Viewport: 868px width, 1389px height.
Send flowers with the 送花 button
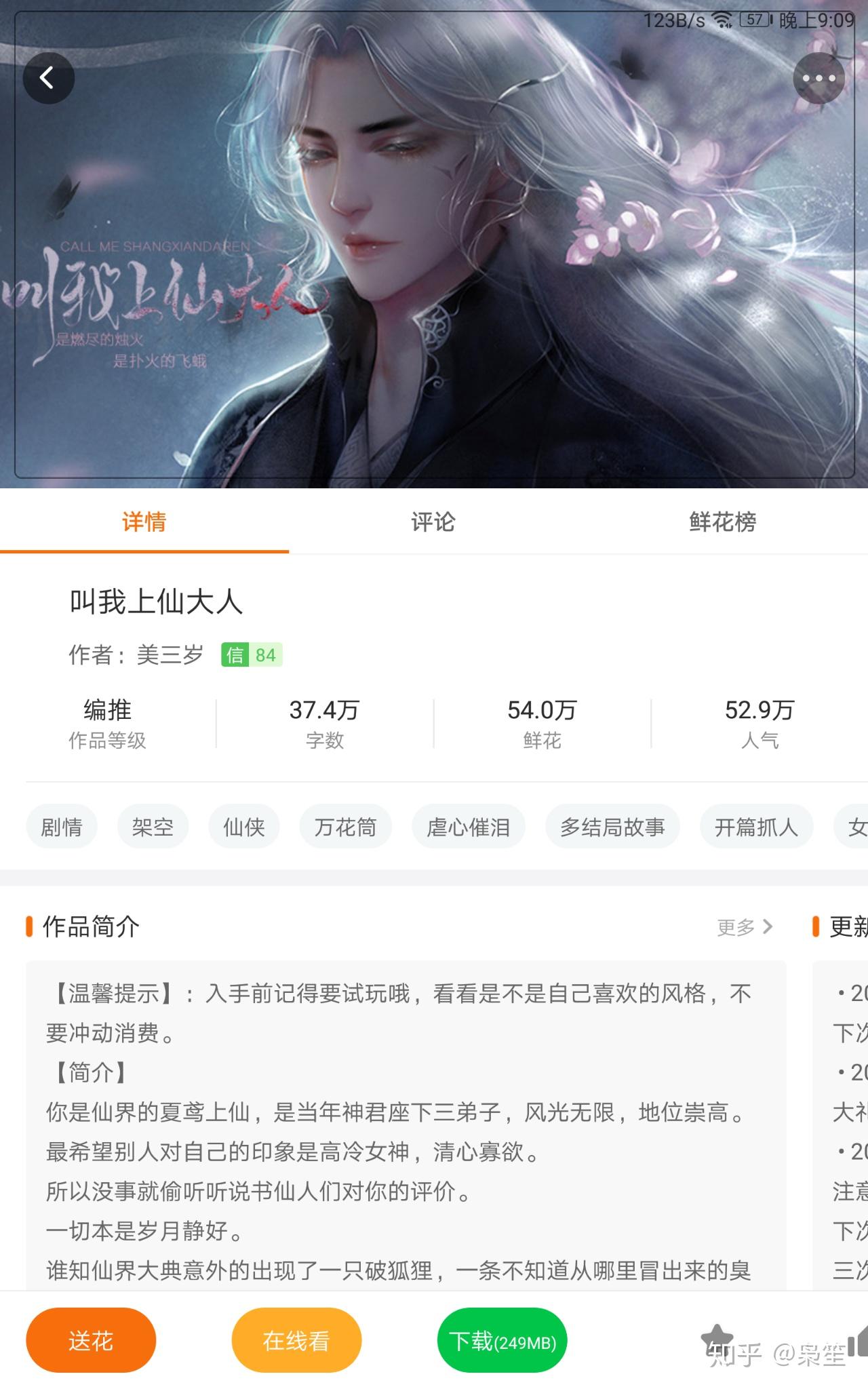[x=91, y=1340]
